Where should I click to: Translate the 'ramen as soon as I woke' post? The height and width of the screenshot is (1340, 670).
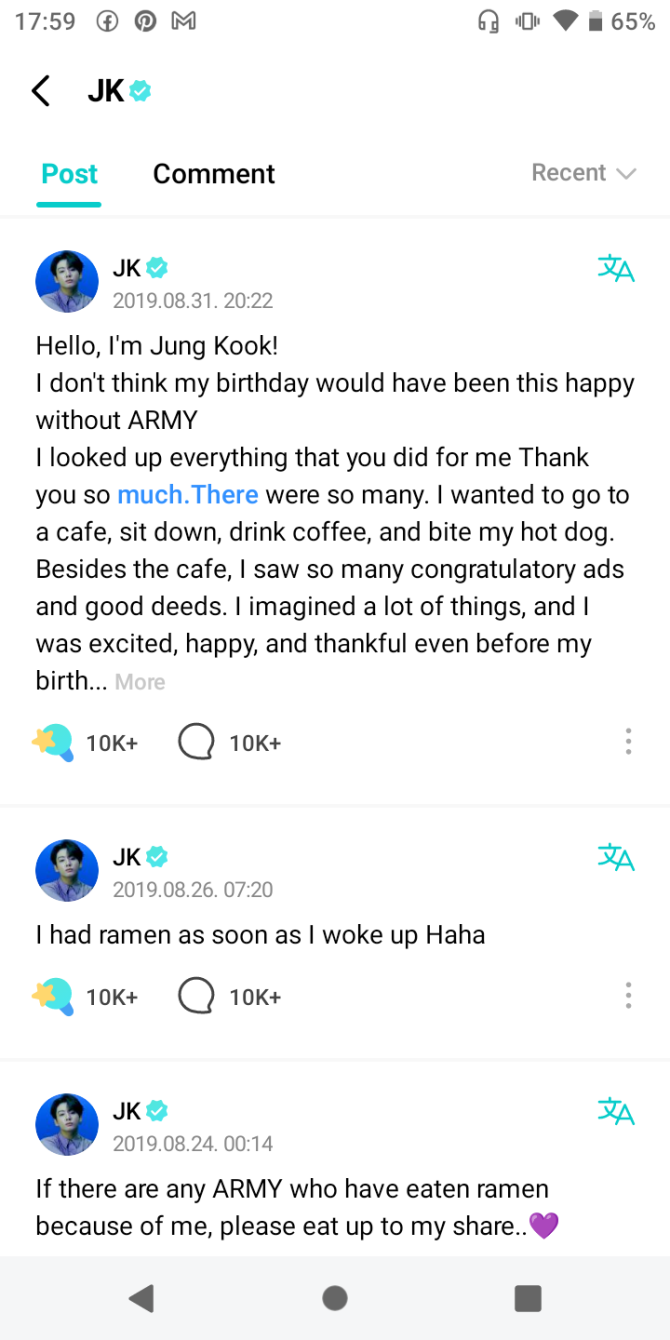click(615, 857)
